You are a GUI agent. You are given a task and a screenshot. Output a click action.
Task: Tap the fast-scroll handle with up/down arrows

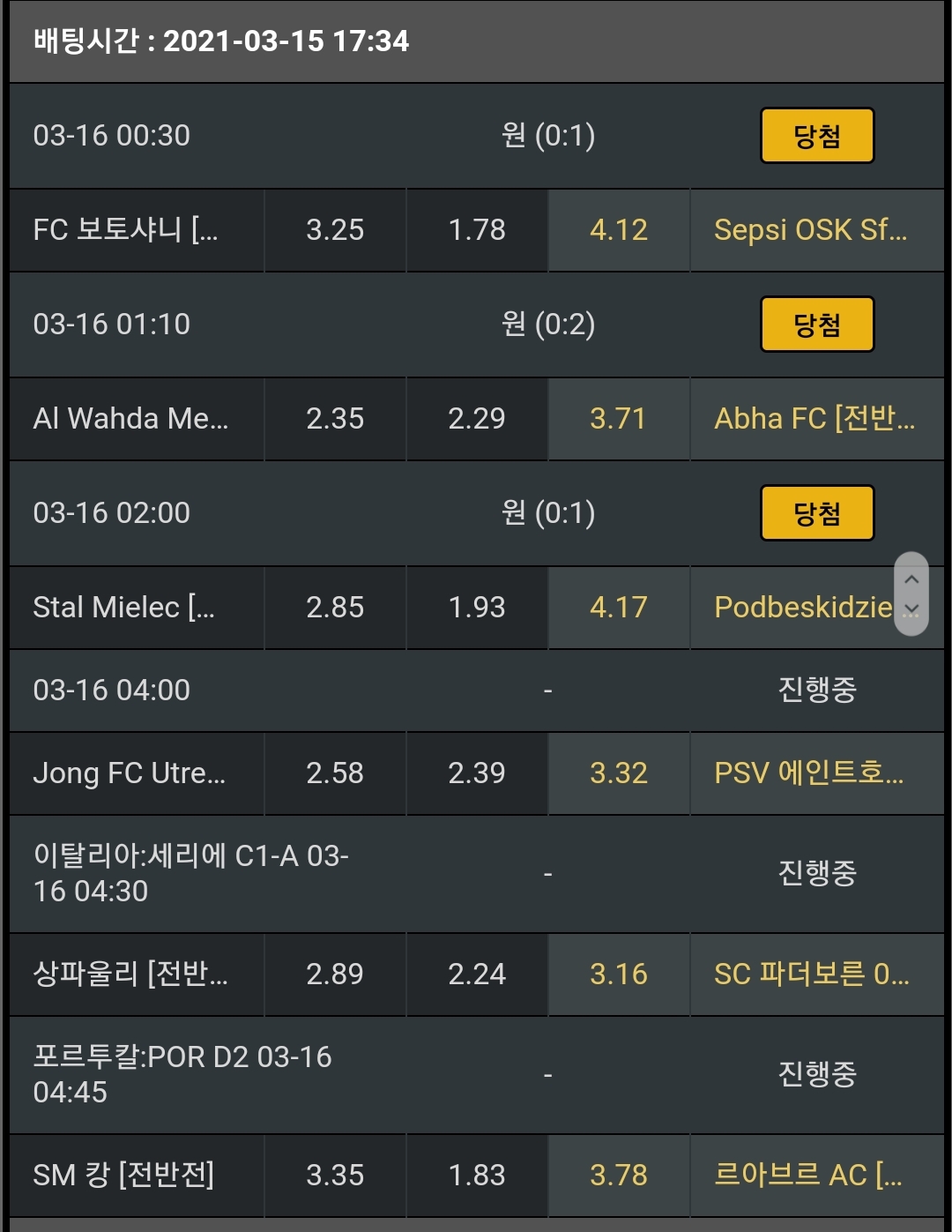pos(911,594)
